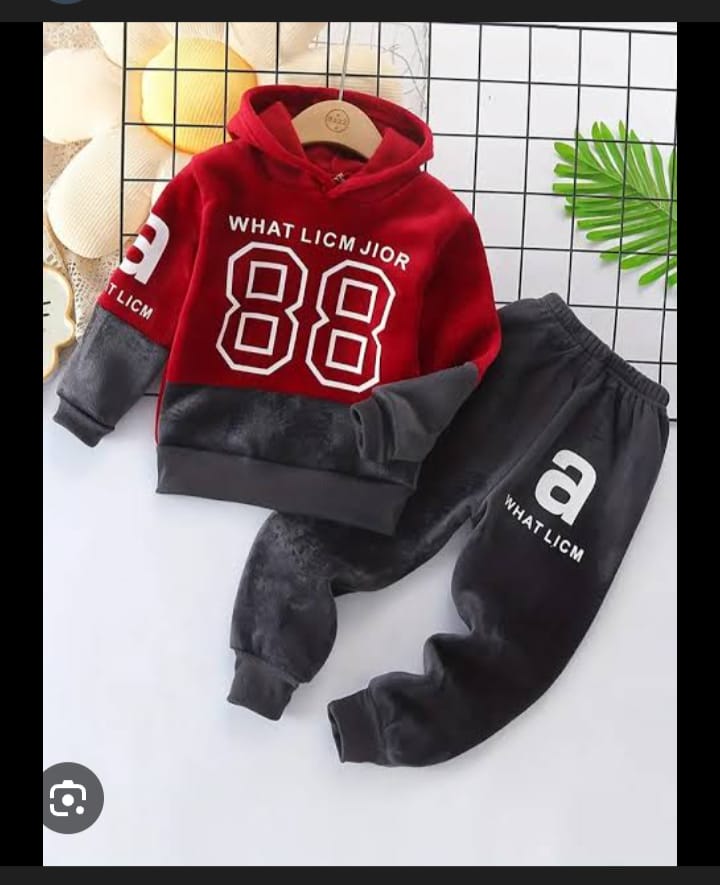Click the clothing photo to view fullscreen
The height and width of the screenshot is (885, 720).
click(360, 440)
